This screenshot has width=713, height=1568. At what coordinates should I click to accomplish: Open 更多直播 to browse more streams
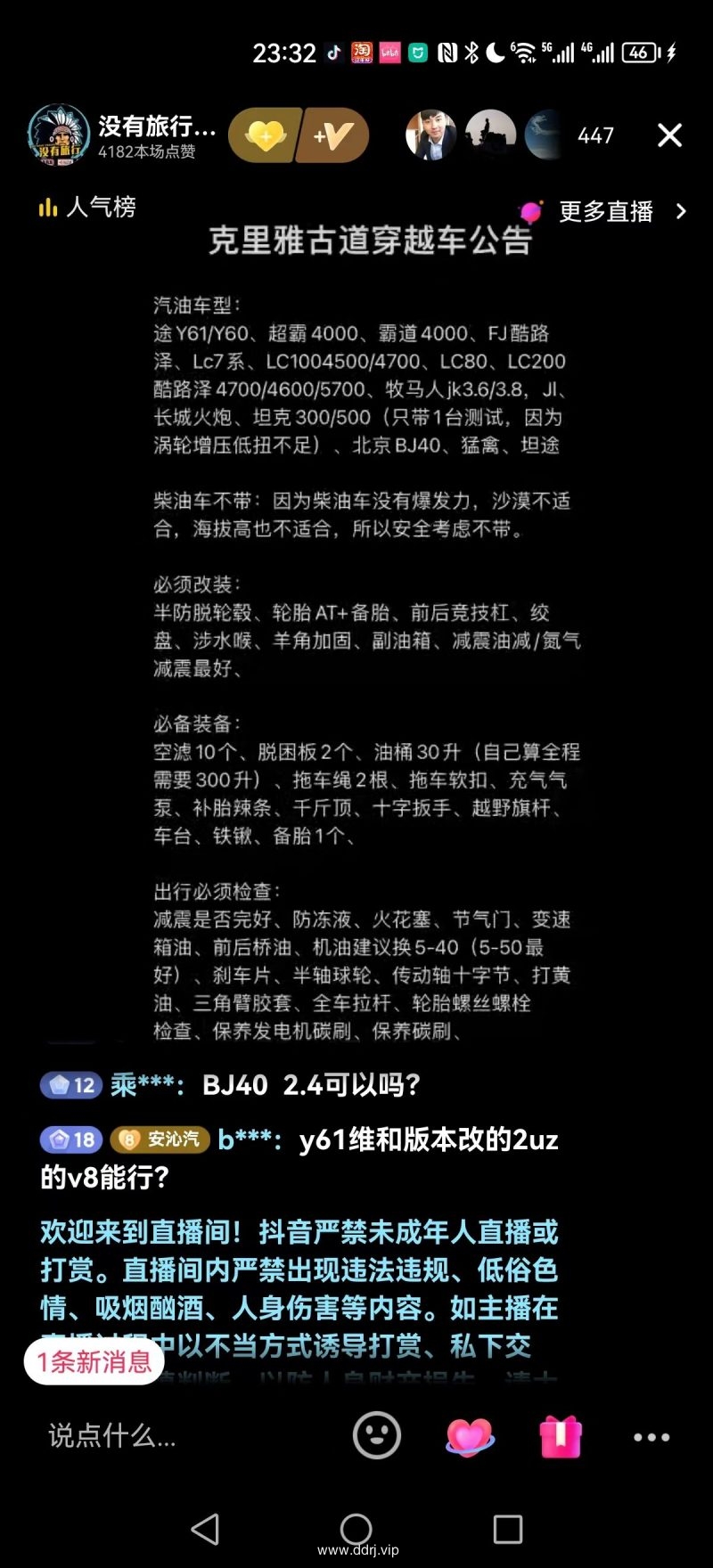[x=604, y=211]
